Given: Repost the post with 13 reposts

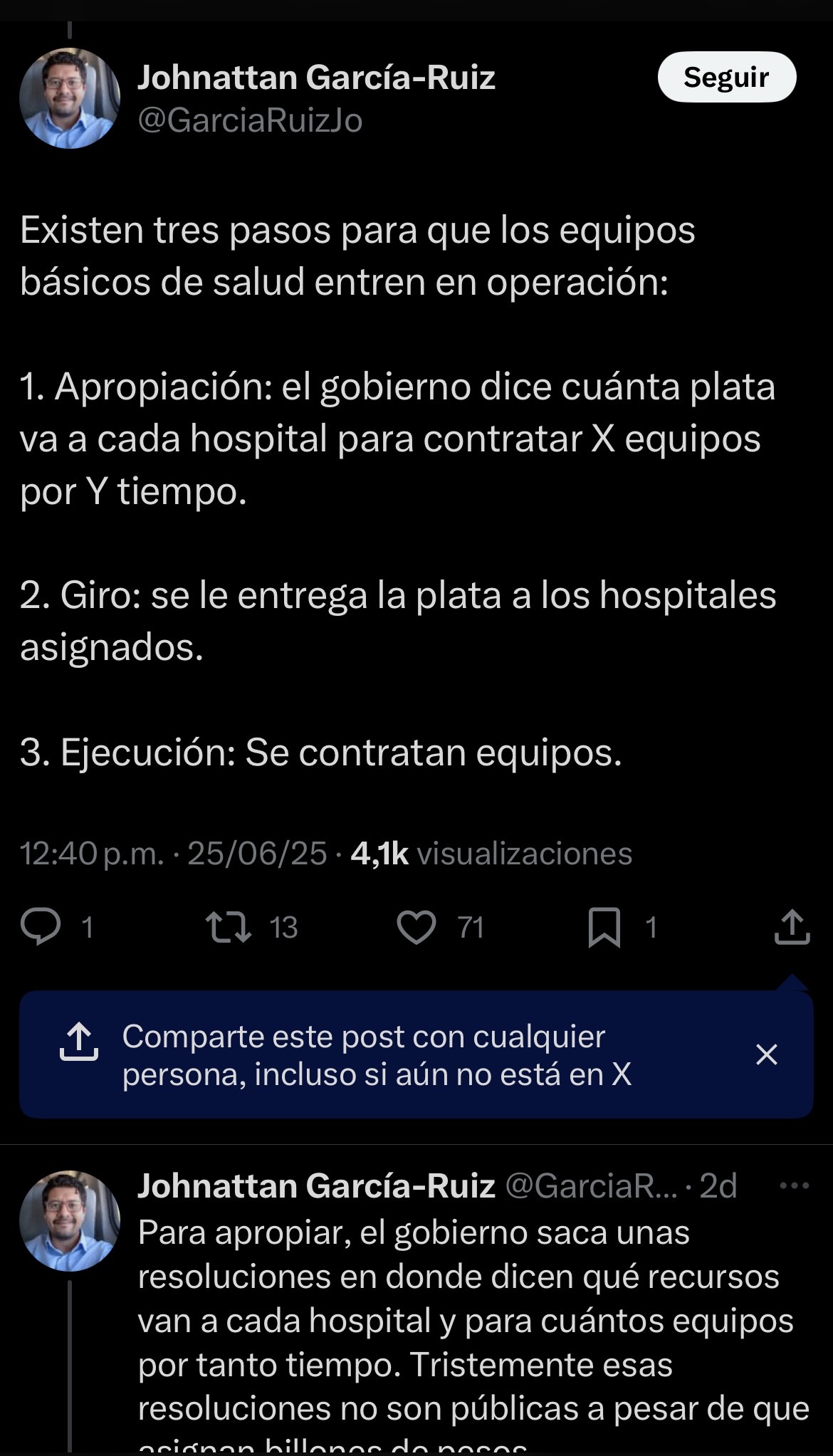Looking at the screenshot, I should coord(229,927).
